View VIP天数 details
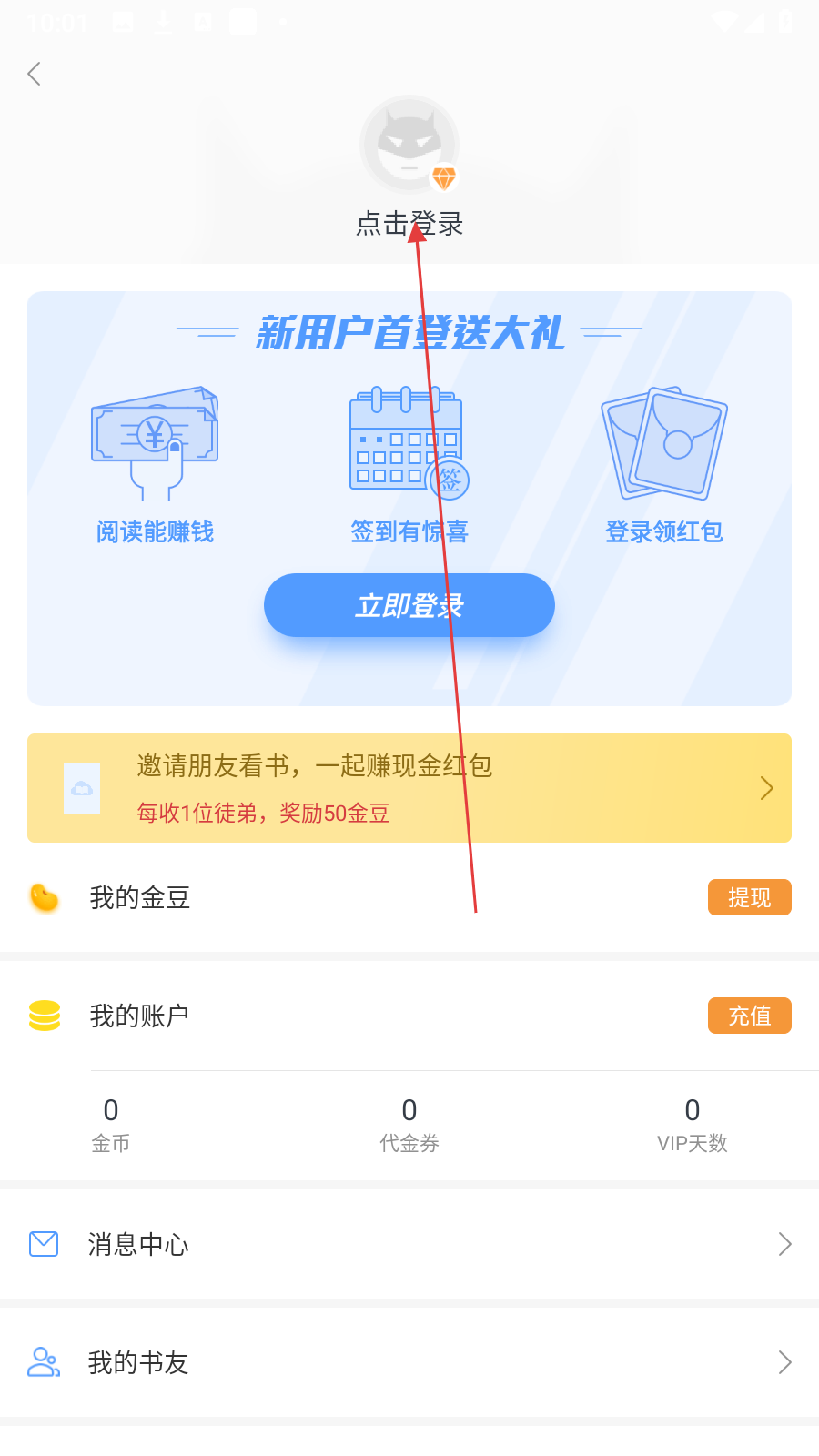Viewport: 819px width, 1456px height. [x=692, y=1124]
